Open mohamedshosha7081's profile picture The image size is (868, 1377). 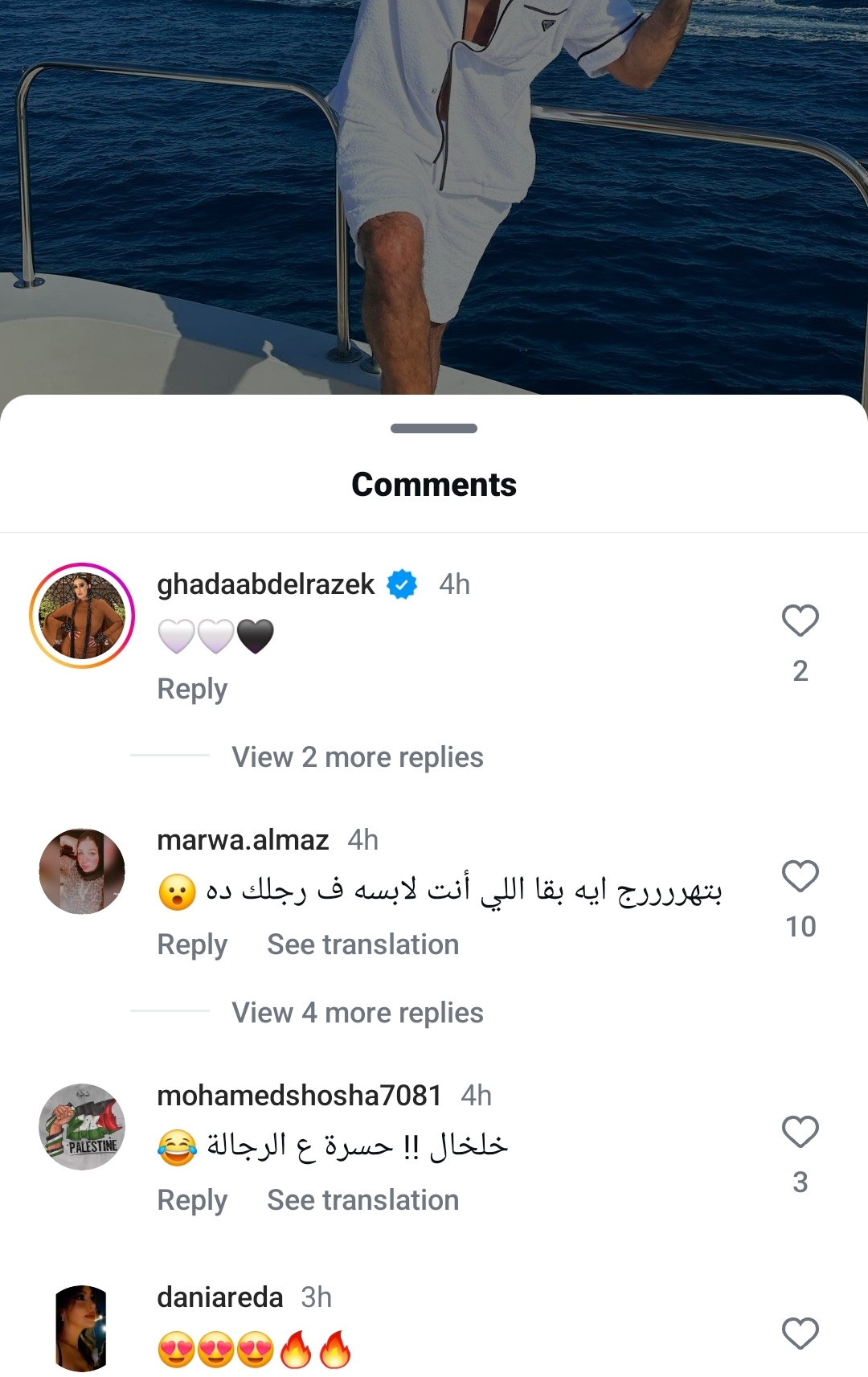tap(82, 1127)
